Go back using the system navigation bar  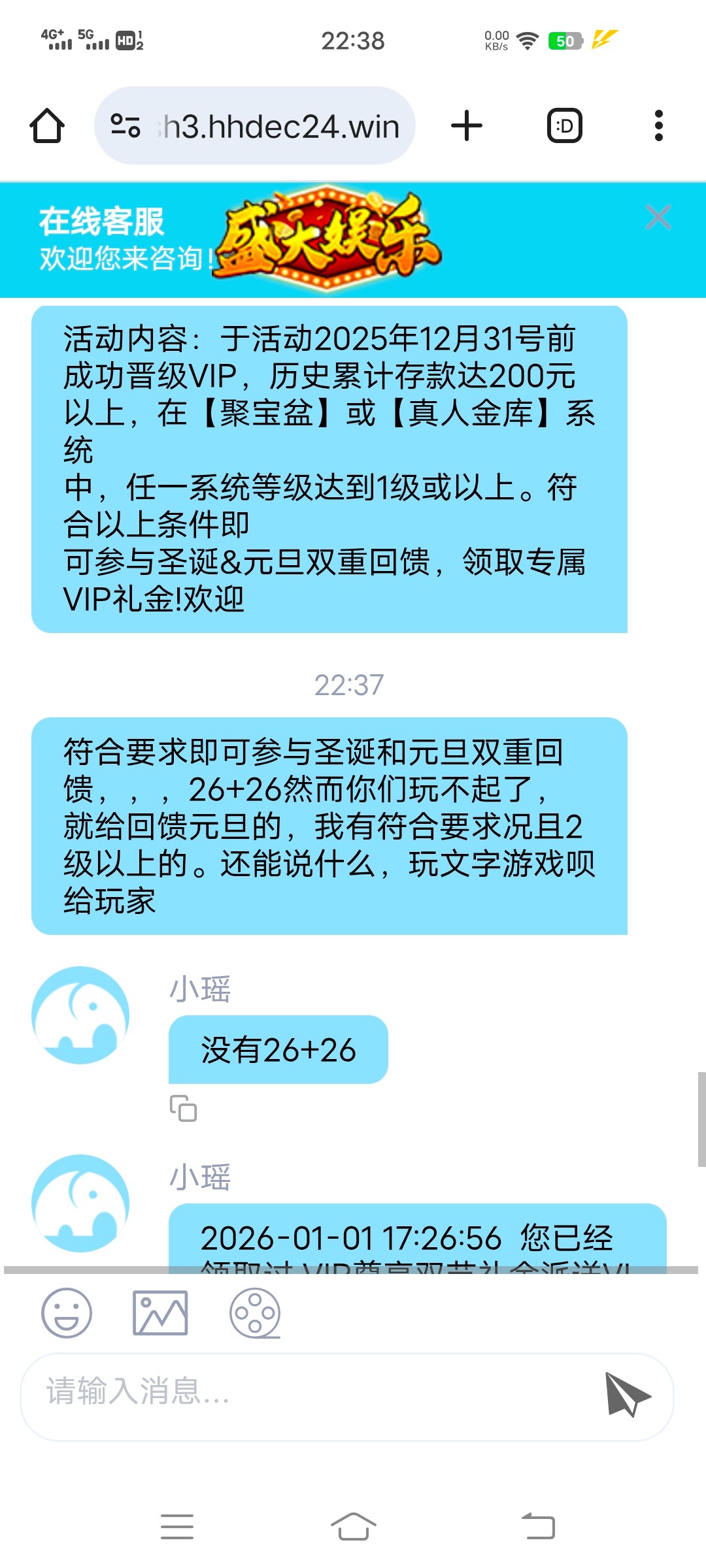pos(538,1527)
